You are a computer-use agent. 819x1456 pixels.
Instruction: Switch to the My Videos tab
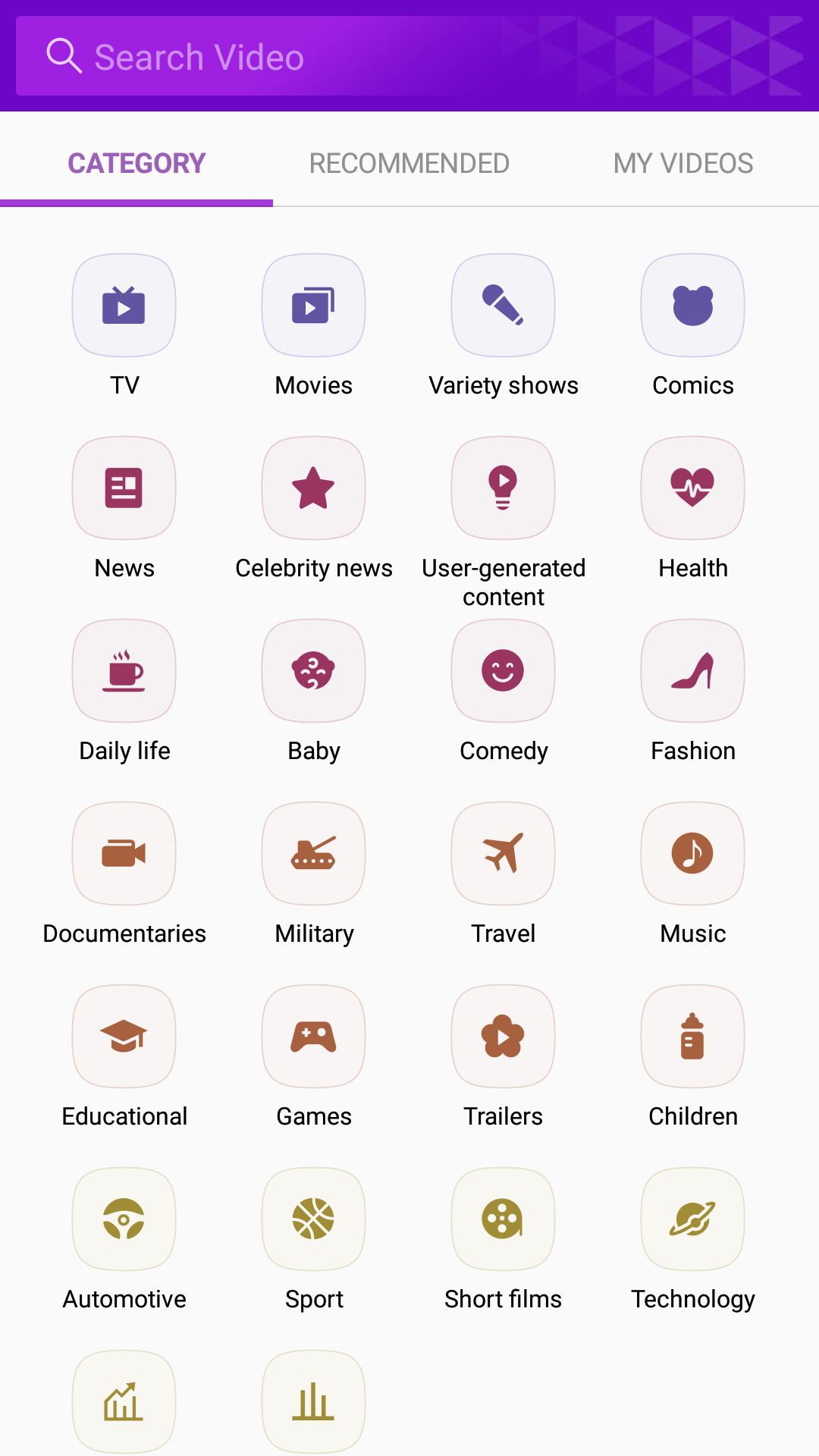682,163
